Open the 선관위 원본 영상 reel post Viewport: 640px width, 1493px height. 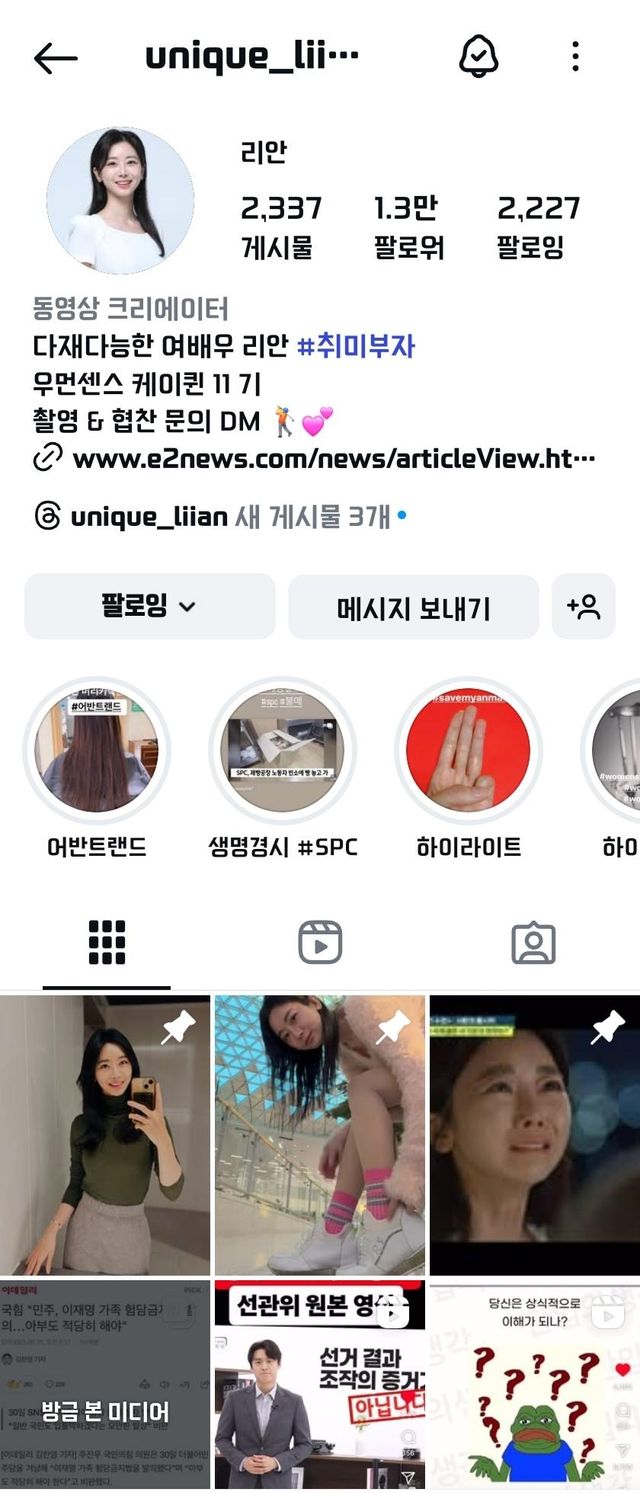tap(320, 1385)
